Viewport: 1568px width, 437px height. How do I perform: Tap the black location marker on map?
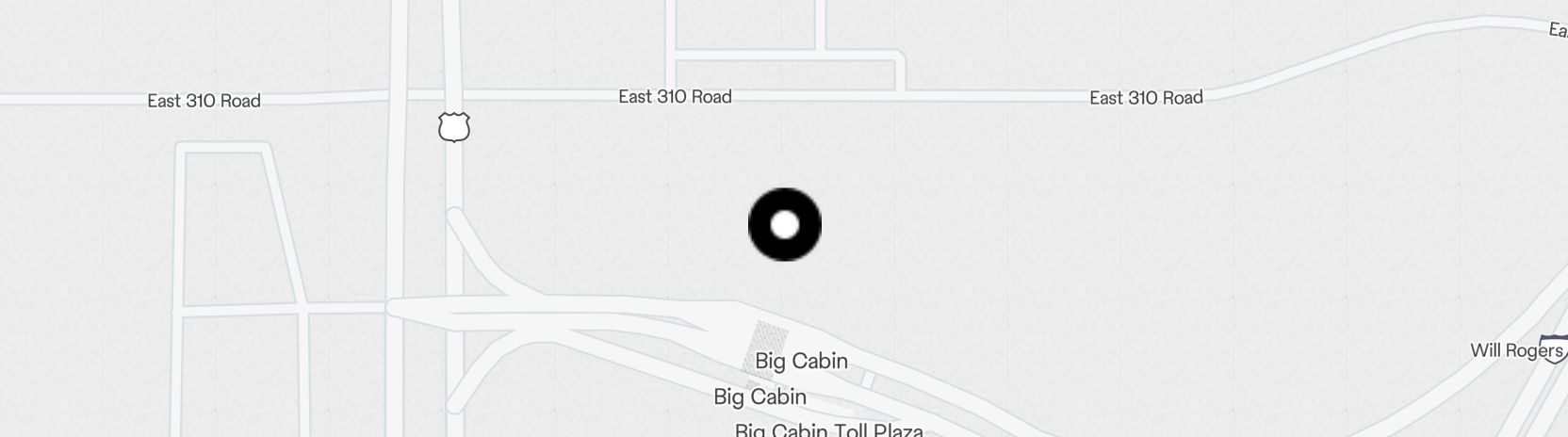[x=785, y=225]
